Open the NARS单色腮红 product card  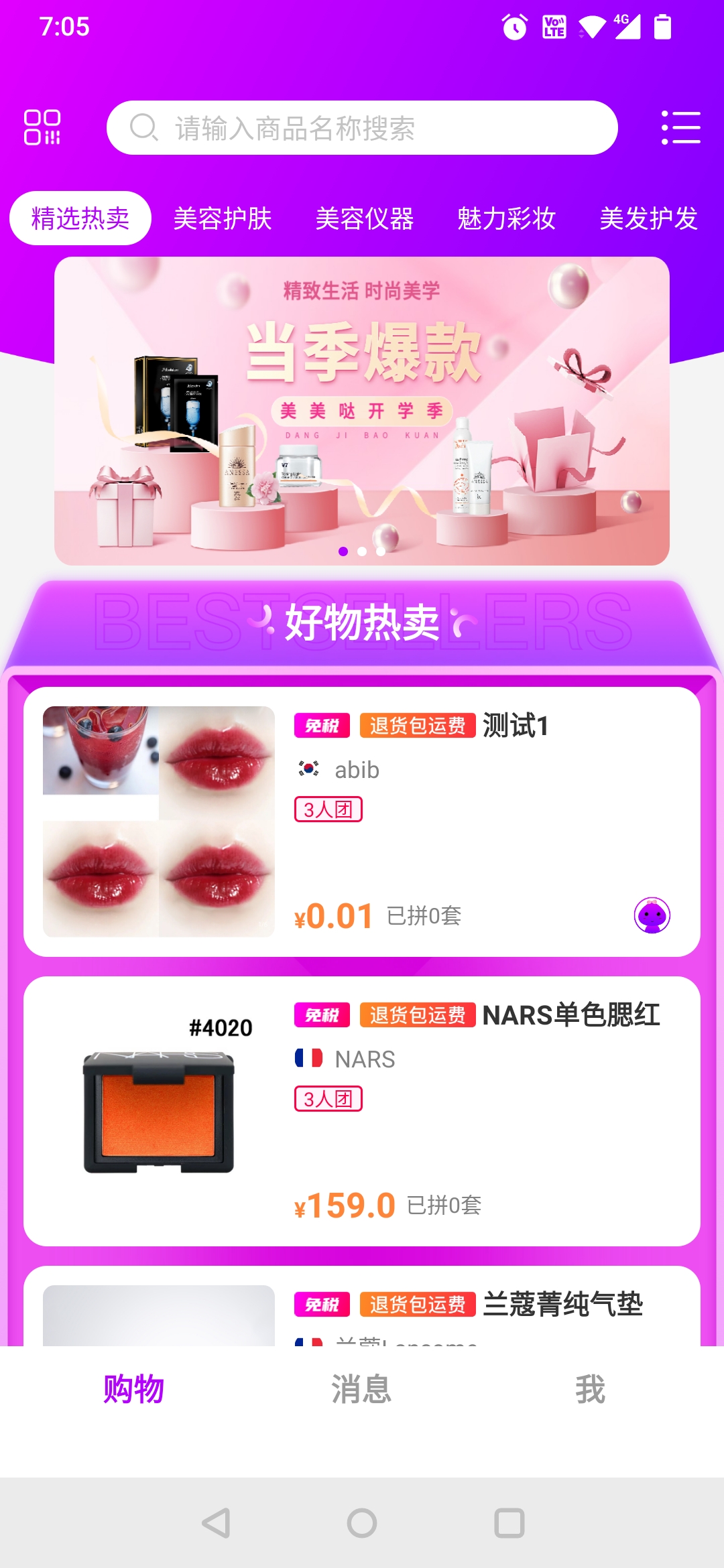pyautogui.click(x=362, y=1111)
